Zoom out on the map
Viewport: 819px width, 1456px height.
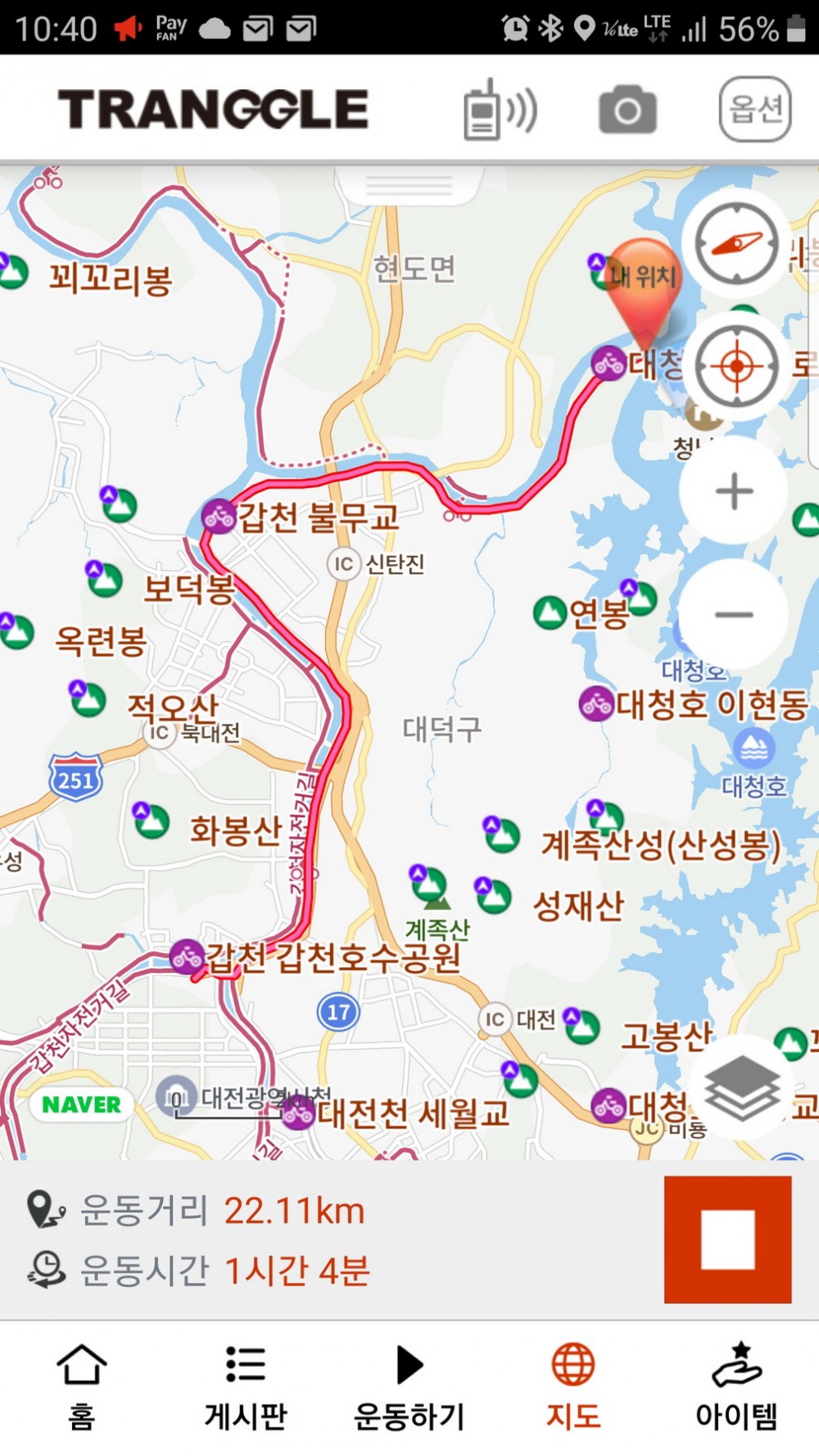pyautogui.click(x=734, y=614)
